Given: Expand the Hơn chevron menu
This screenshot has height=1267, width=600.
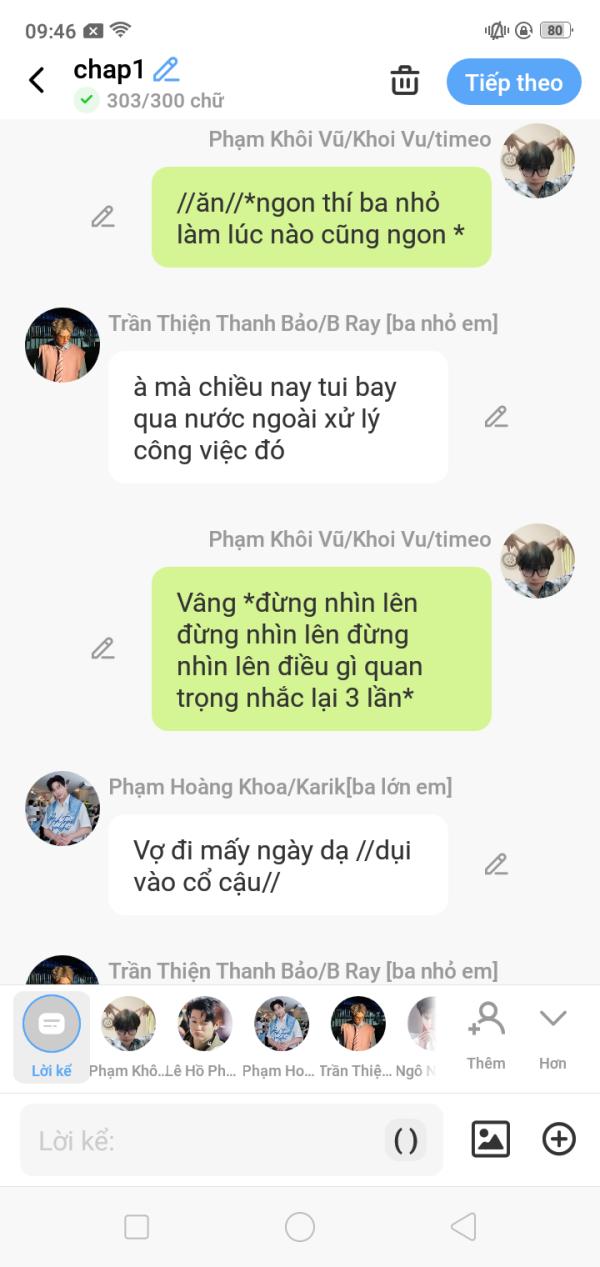Looking at the screenshot, I should pos(553,1036).
